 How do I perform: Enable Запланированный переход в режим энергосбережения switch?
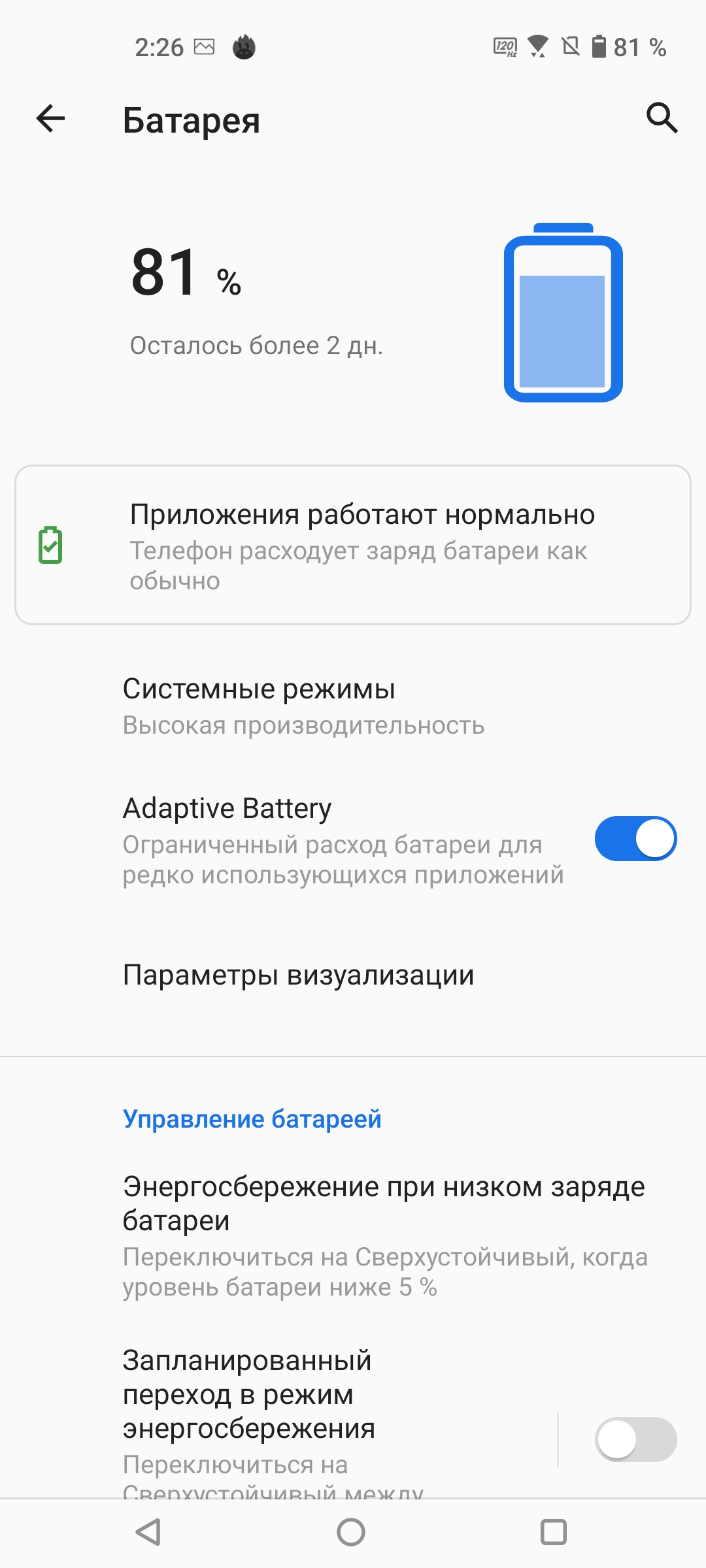(635, 1439)
